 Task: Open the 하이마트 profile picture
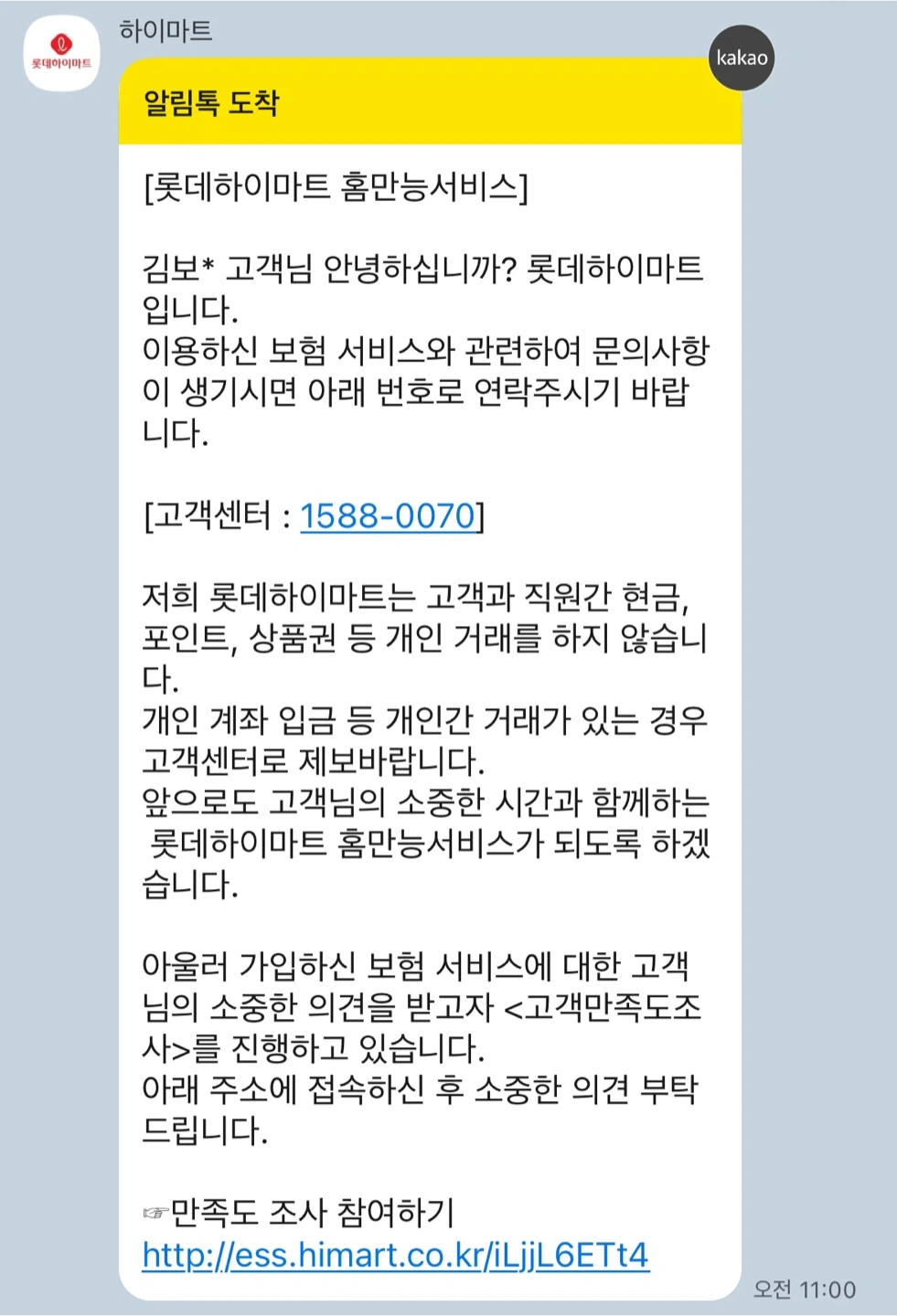[x=61, y=53]
